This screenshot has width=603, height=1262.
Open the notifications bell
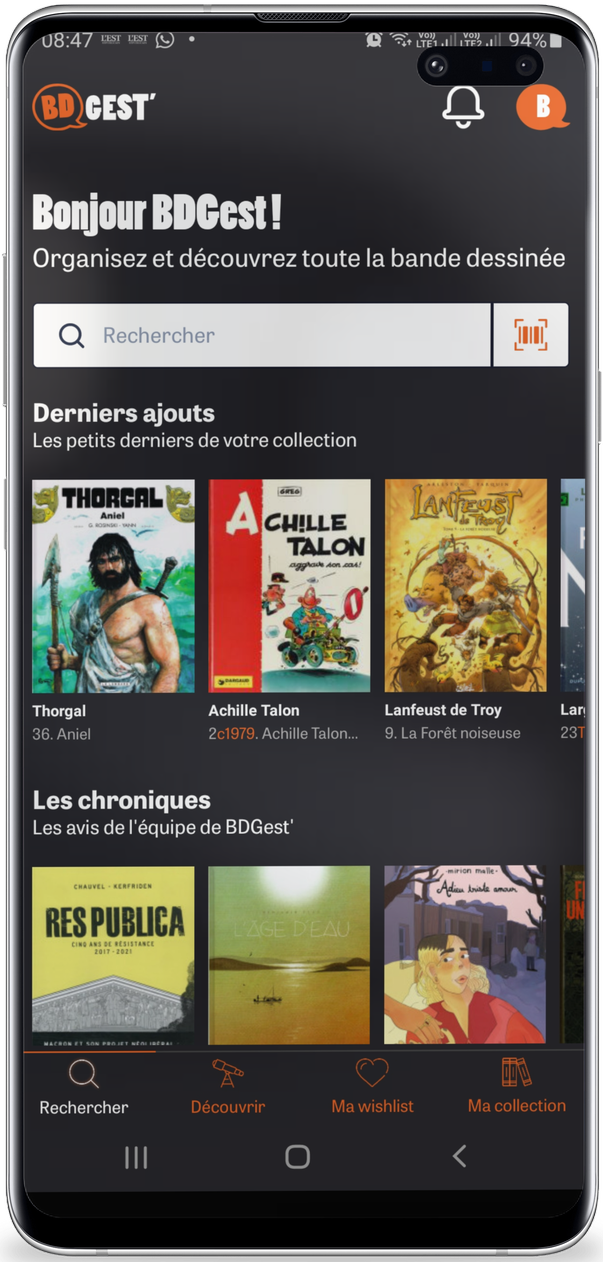point(463,106)
